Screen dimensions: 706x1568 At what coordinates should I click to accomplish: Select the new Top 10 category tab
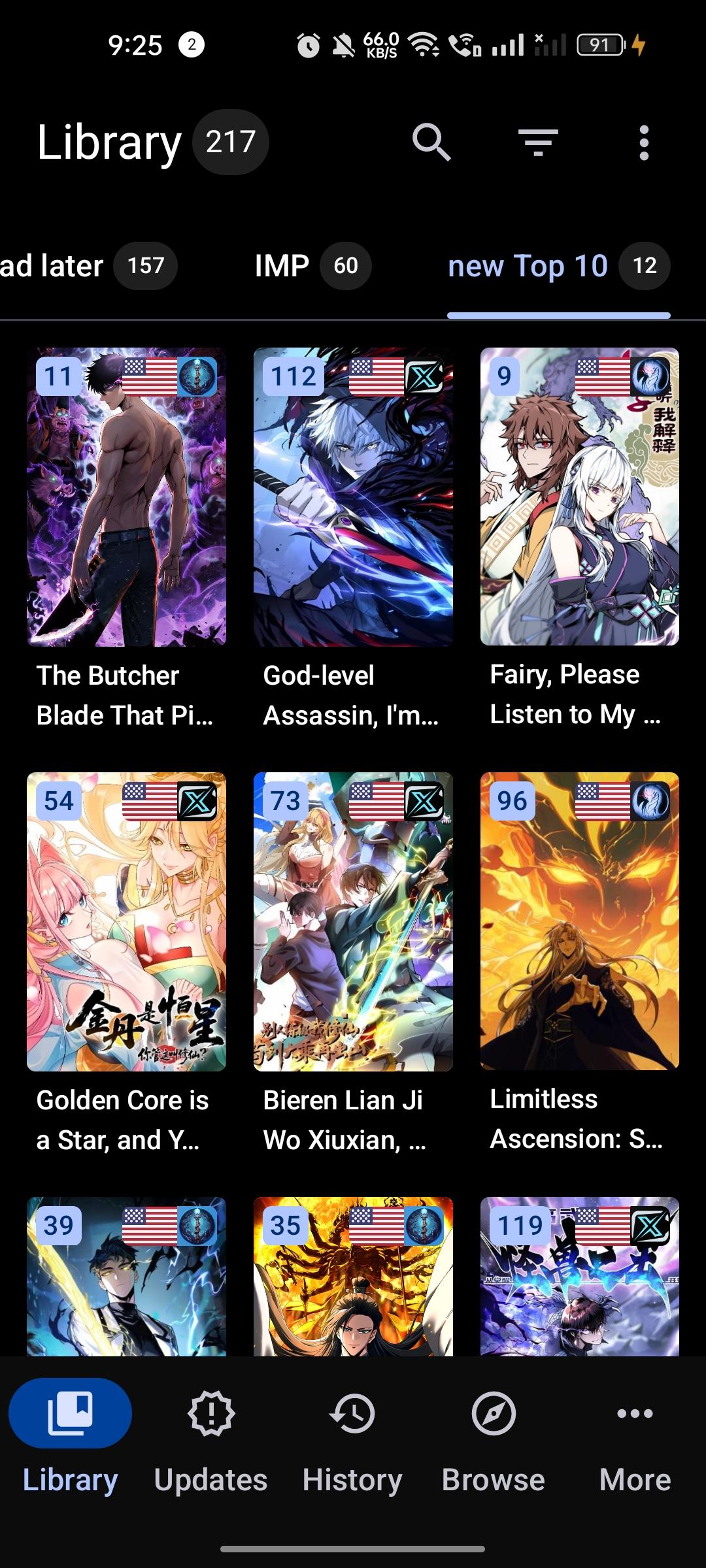point(558,266)
